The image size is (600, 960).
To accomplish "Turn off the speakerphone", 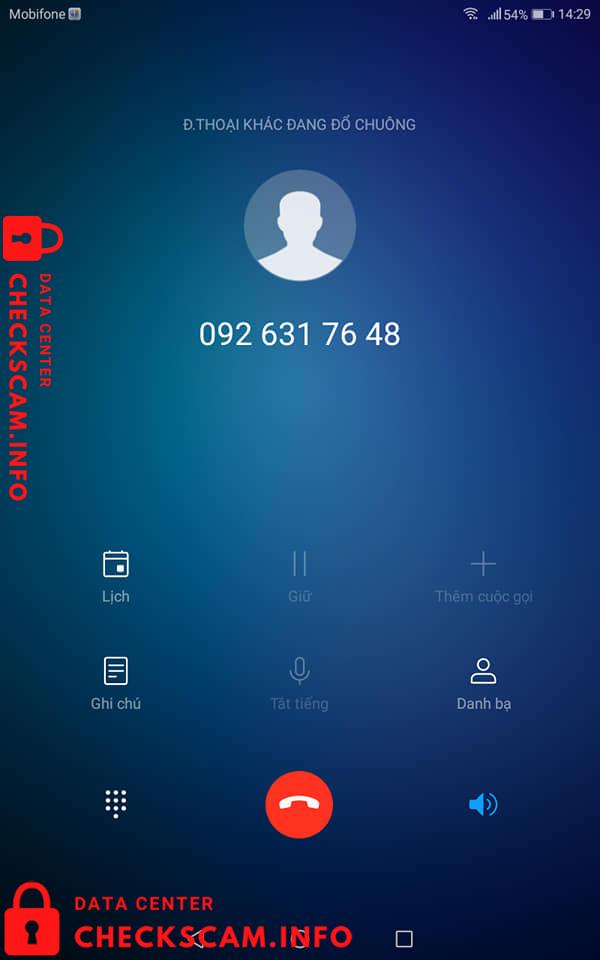I will pyautogui.click(x=483, y=804).
